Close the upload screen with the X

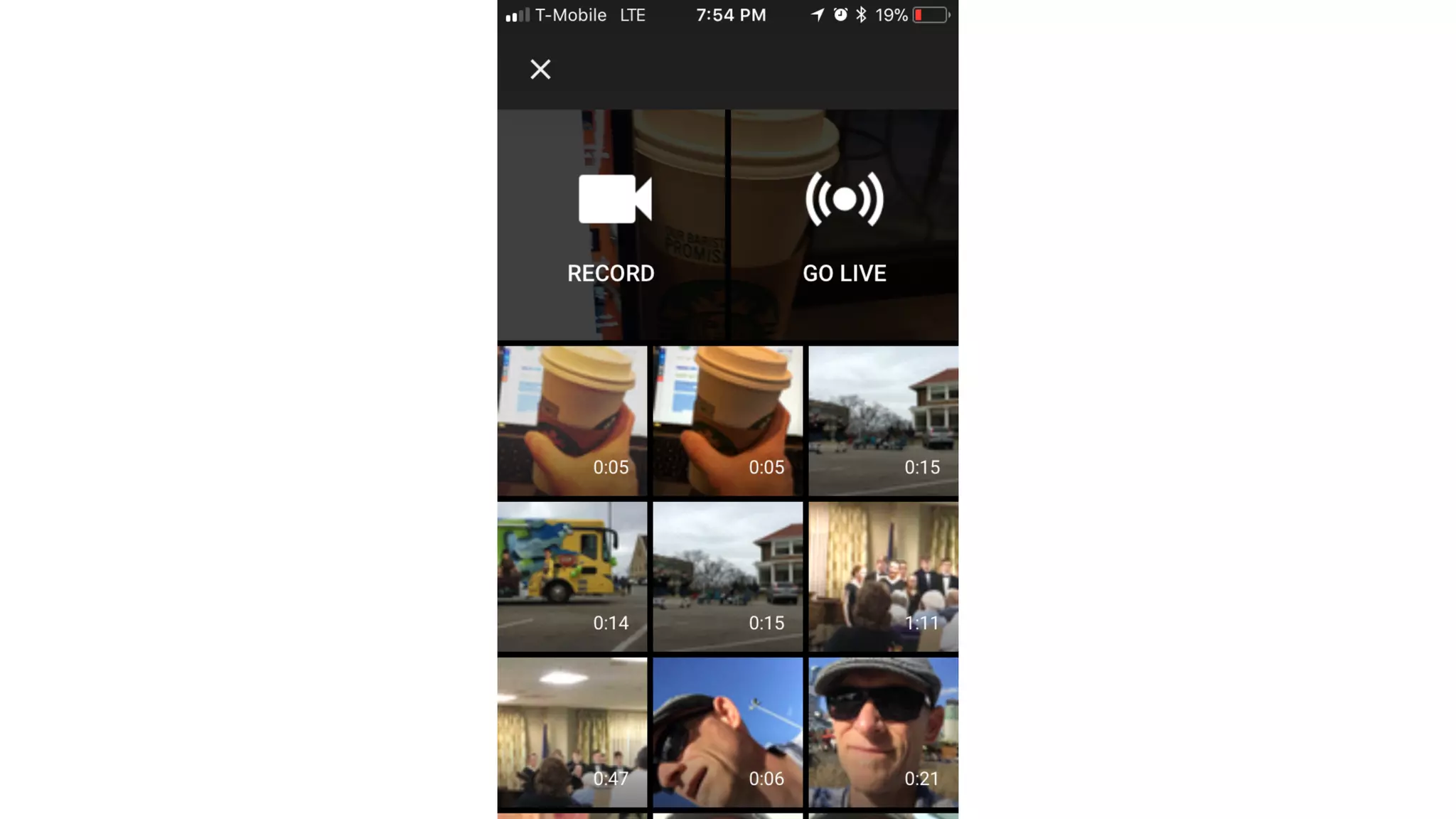click(540, 69)
